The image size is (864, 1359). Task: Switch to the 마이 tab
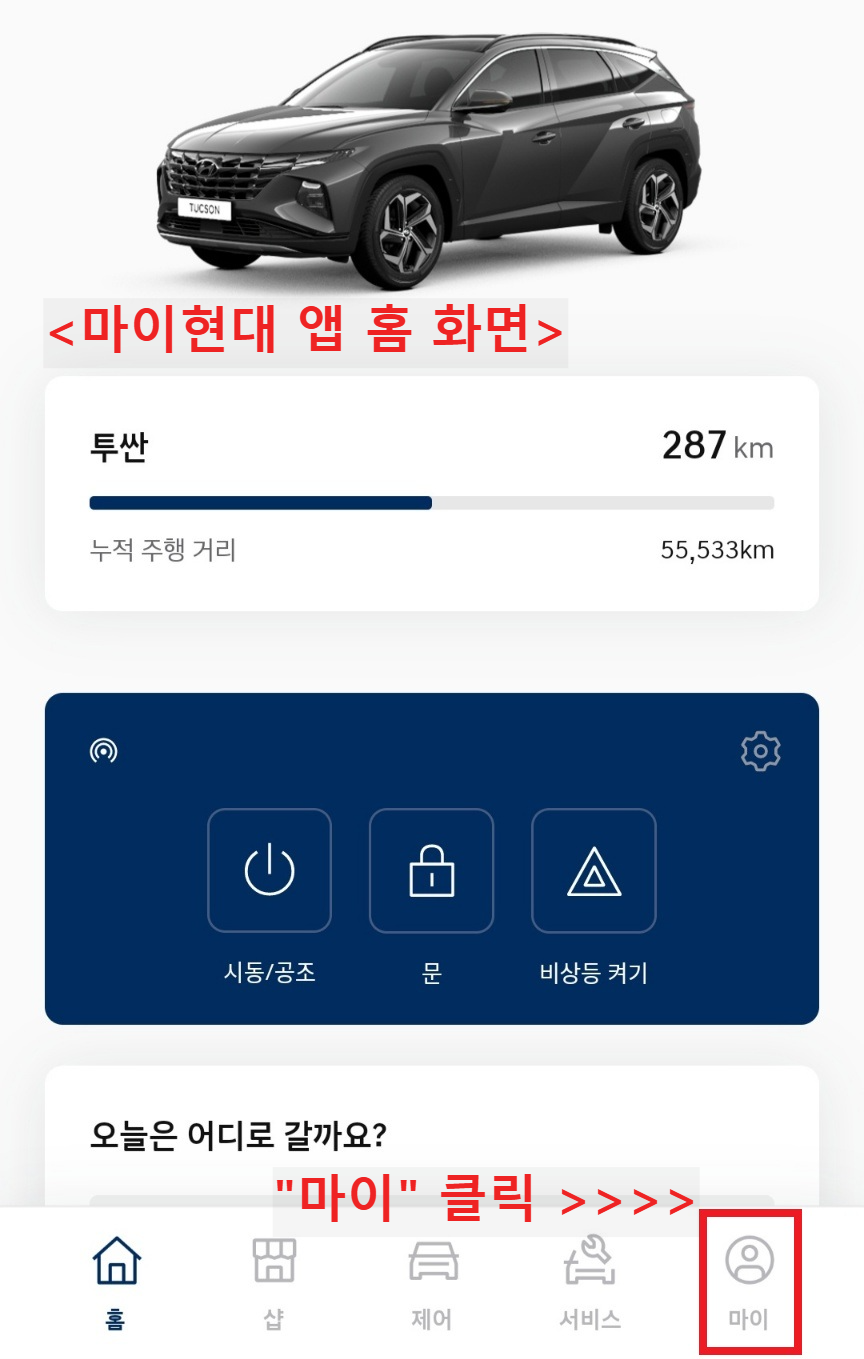(x=748, y=1285)
